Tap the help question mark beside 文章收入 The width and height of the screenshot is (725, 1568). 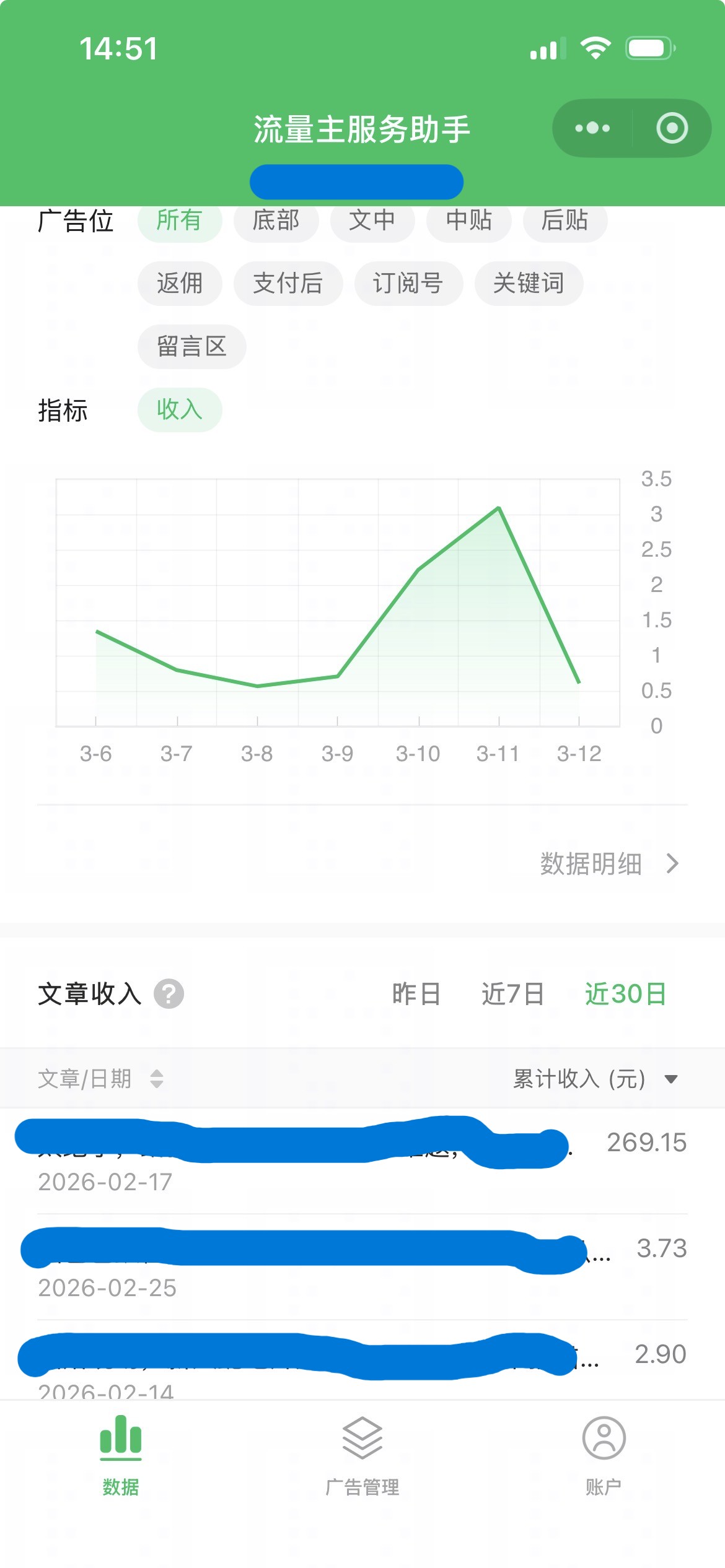click(x=169, y=994)
